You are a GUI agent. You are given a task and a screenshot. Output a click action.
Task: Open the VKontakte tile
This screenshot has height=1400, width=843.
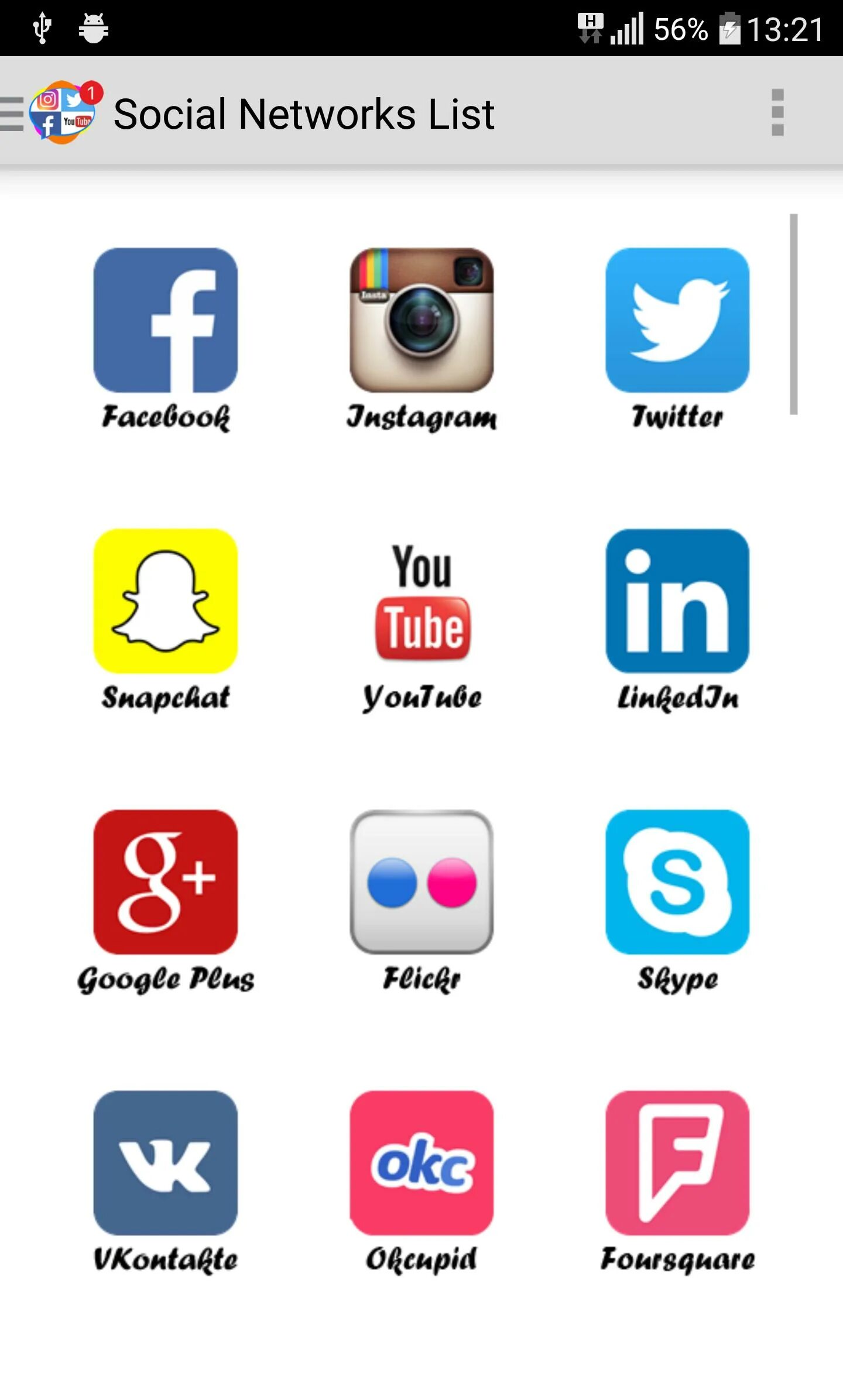pyautogui.click(x=166, y=1163)
